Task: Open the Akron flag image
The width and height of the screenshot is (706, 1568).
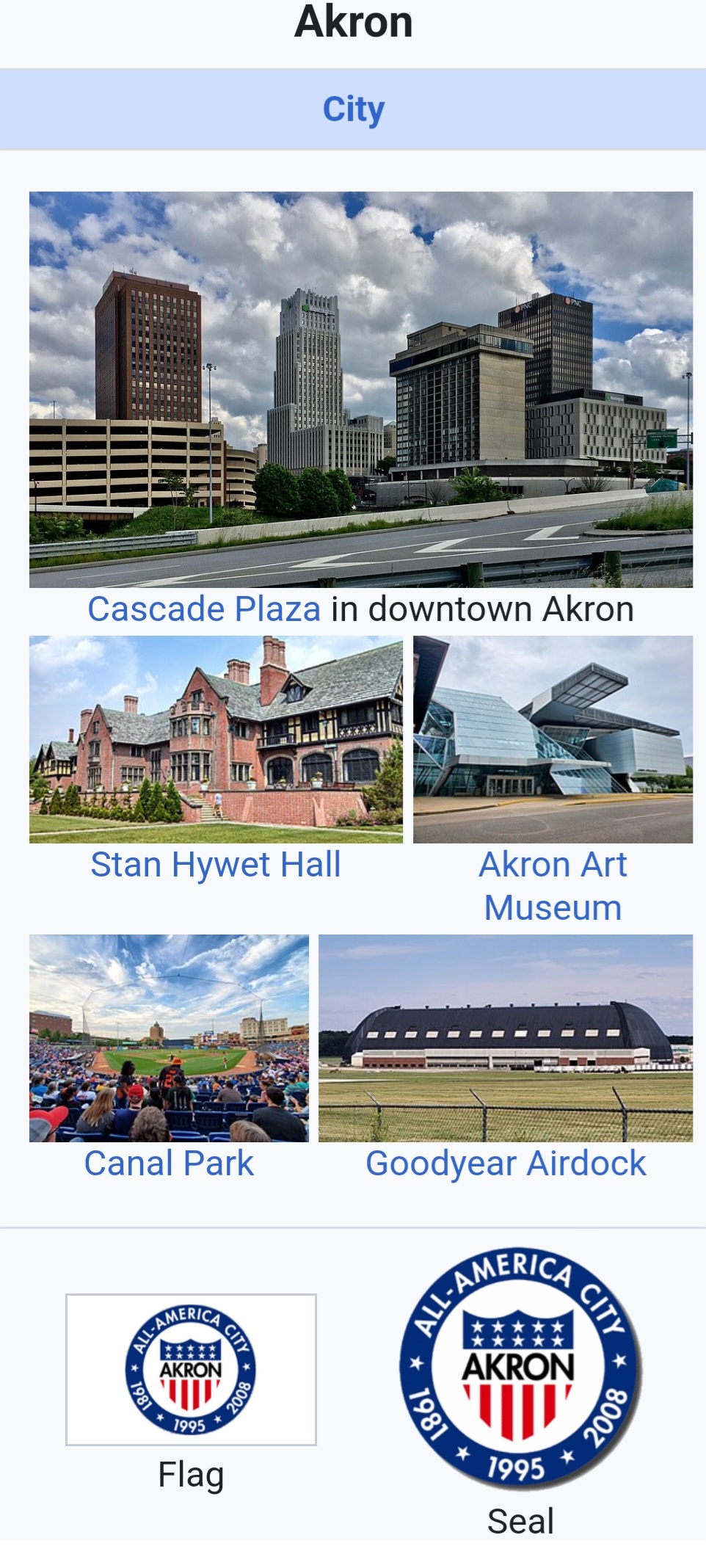Action: (191, 1370)
